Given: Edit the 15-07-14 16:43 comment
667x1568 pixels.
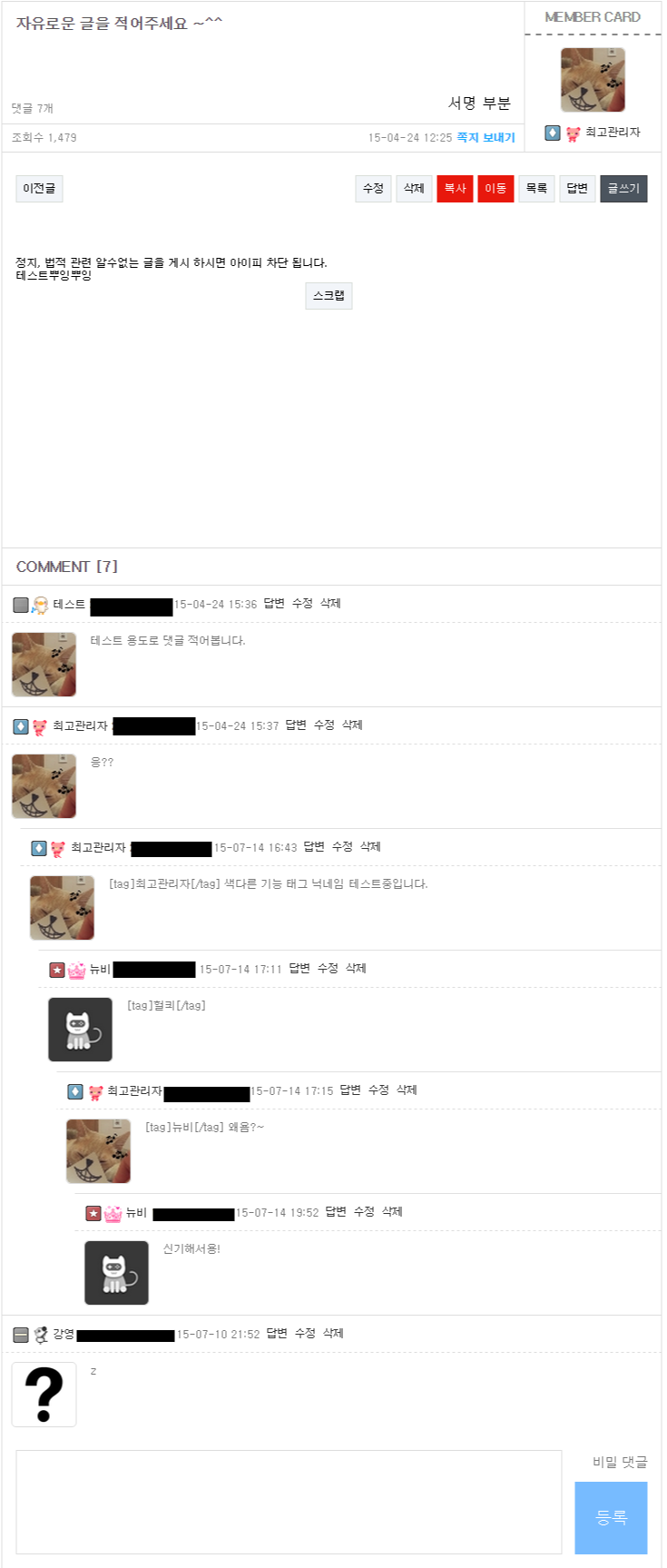Looking at the screenshot, I should coord(342,846).
